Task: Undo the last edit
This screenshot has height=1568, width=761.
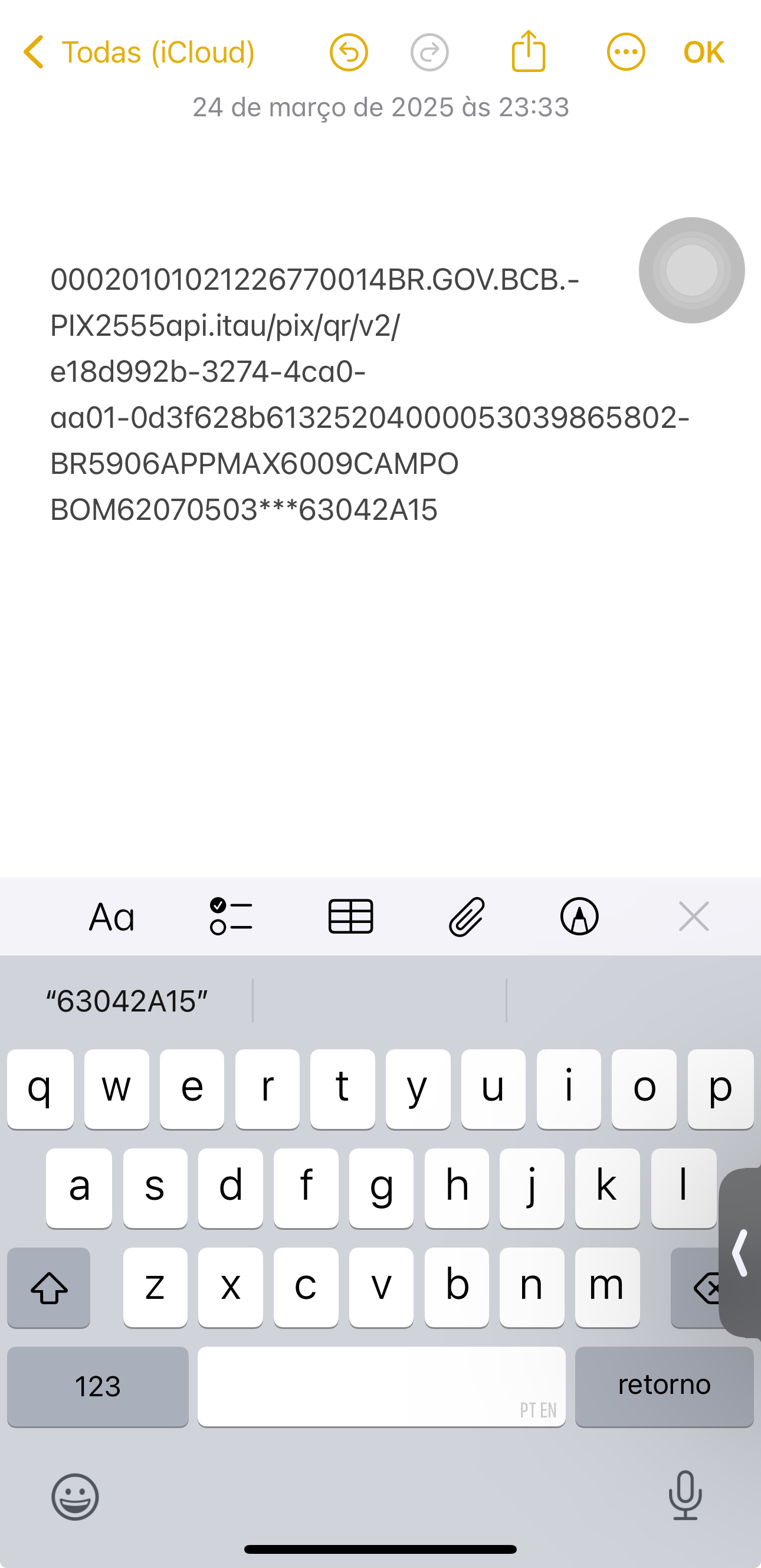Action: click(x=349, y=53)
